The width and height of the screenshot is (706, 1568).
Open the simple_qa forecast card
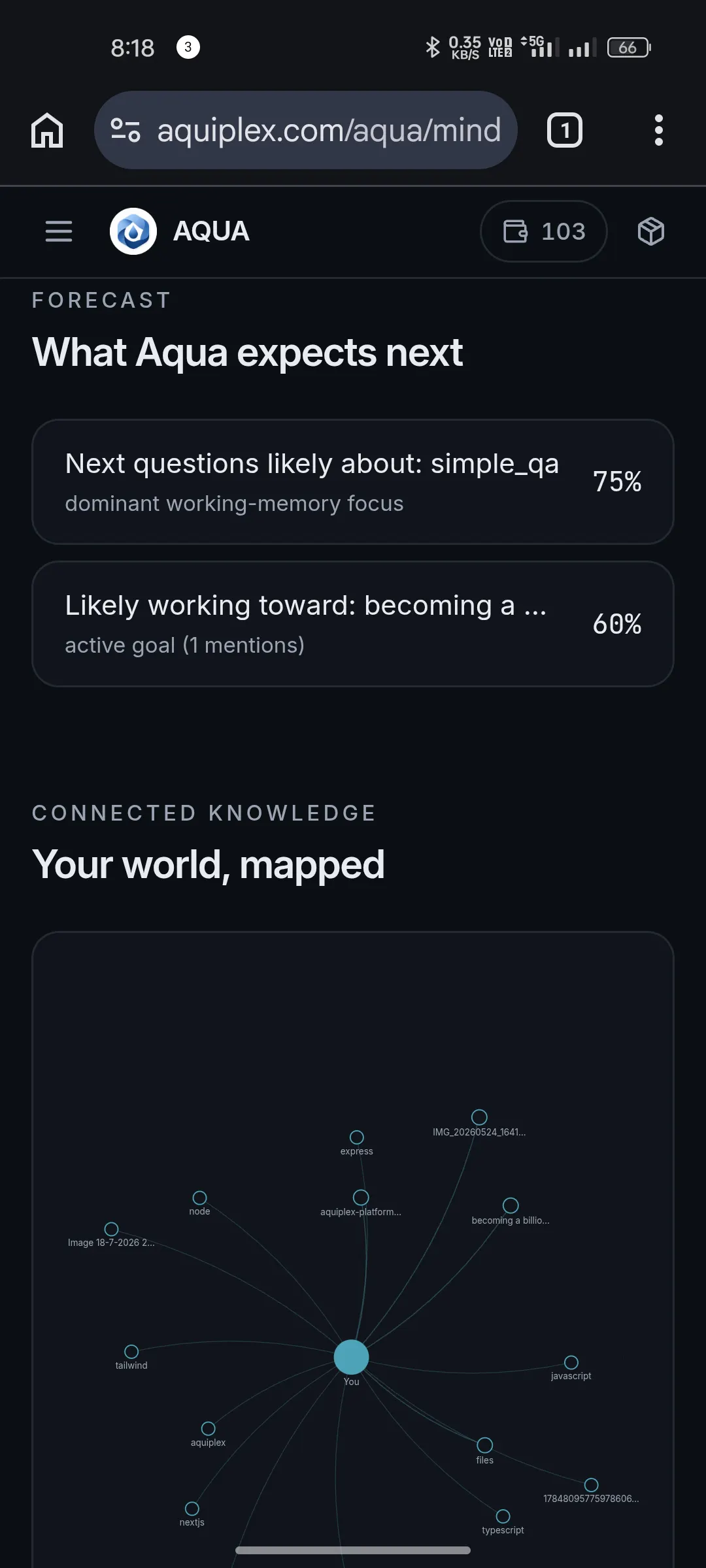click(x=353, y=482)
